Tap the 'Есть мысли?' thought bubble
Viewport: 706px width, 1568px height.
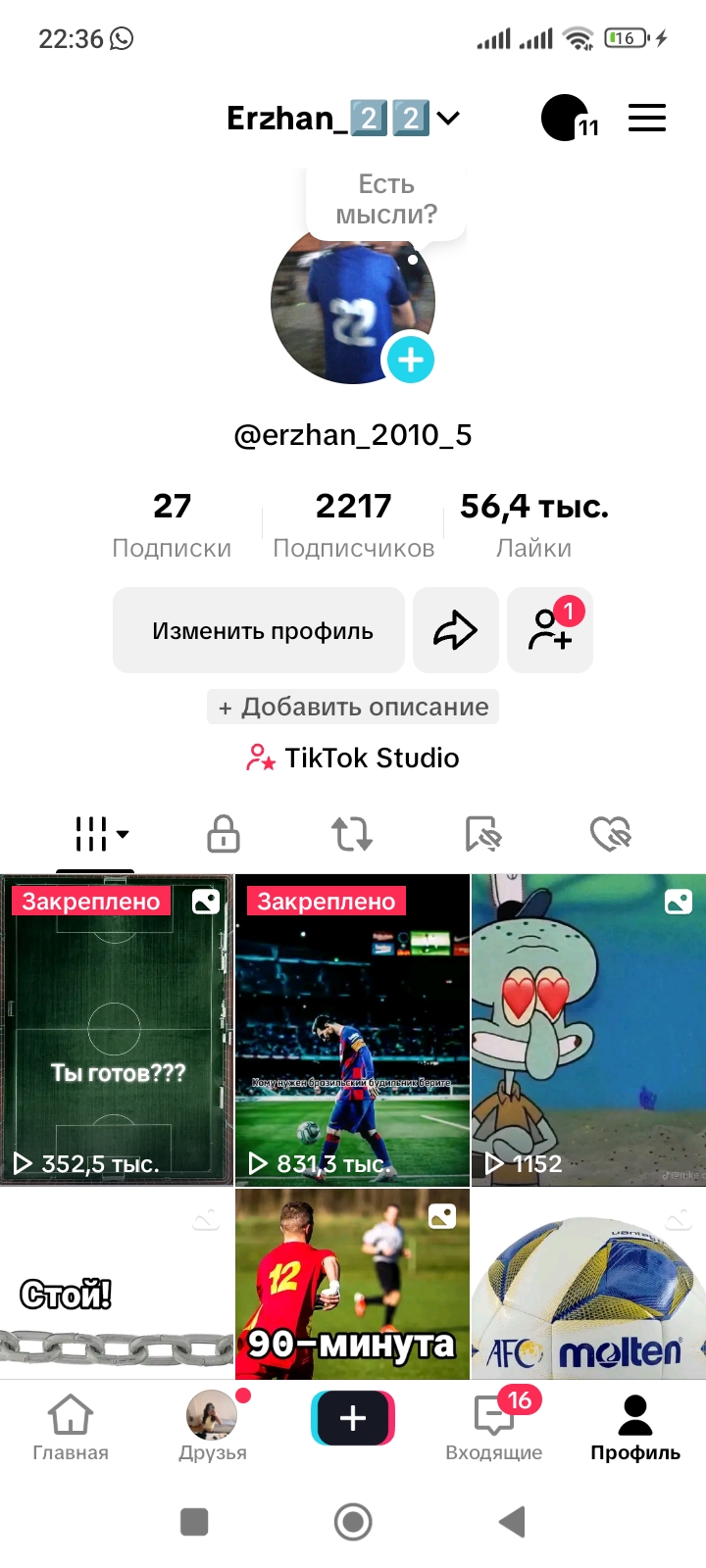pos(385,200)
